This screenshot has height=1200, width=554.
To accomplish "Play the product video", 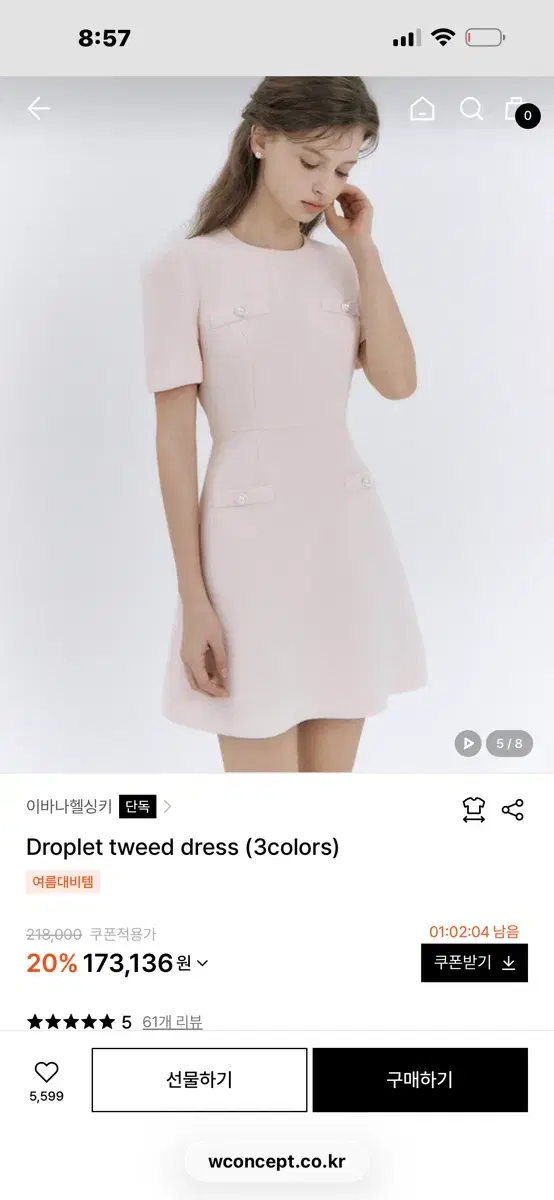I will coord(468,743).
